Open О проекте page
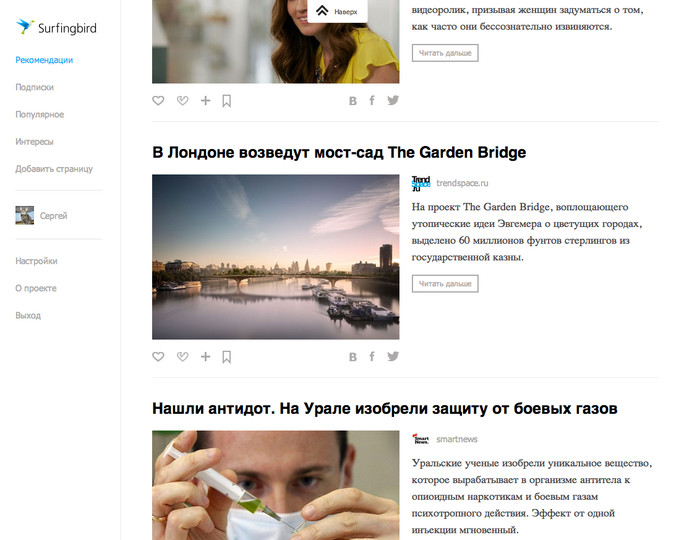This screenshot has height=540, width=679. click(35, 288)
